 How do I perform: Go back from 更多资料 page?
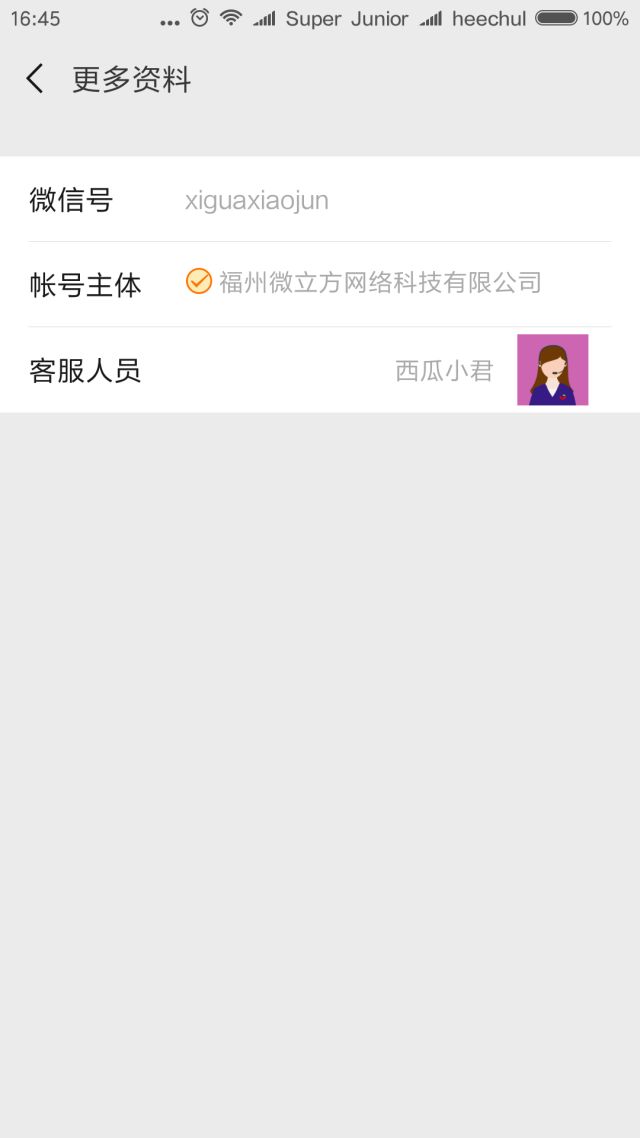(x=35, y=79)
